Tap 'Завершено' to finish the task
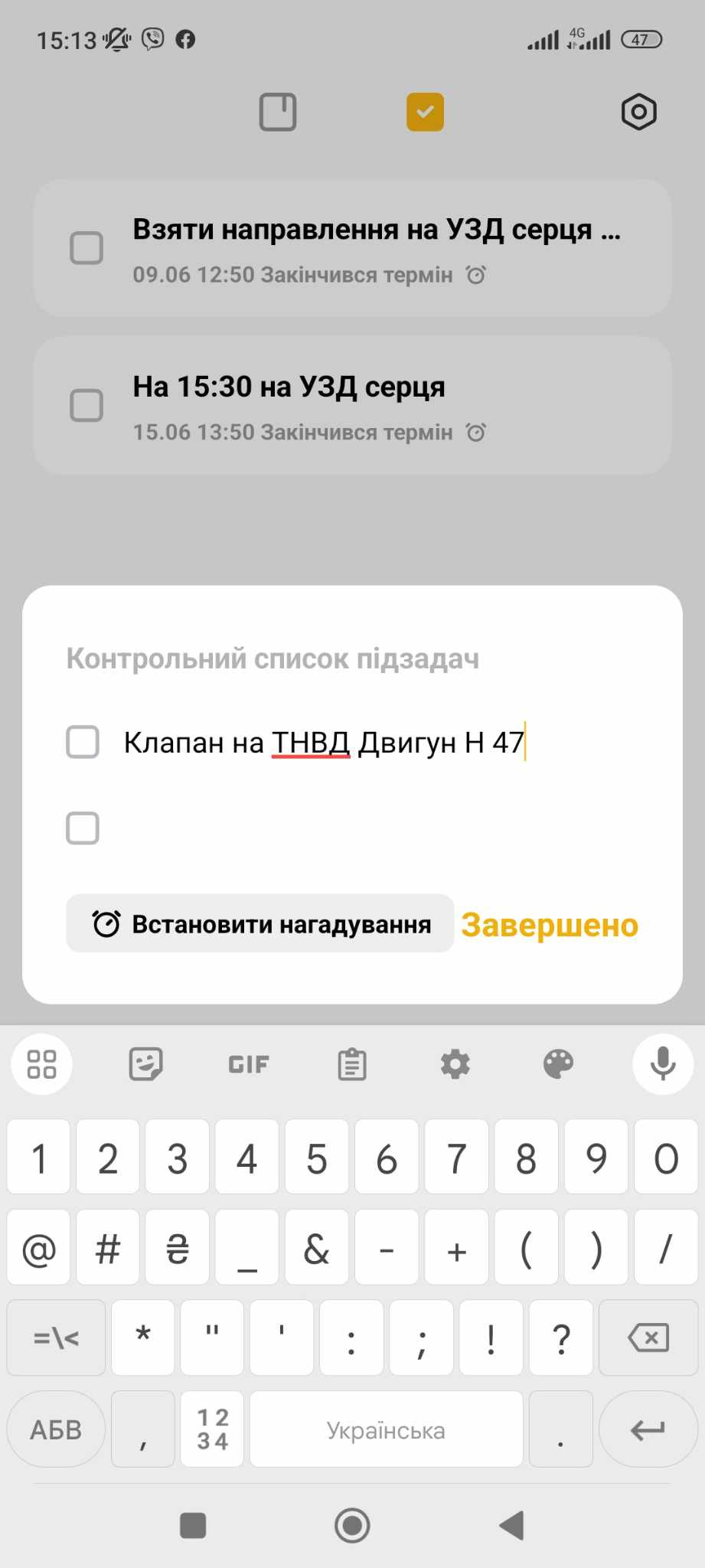705x1568 pixels. pos(550,925)
